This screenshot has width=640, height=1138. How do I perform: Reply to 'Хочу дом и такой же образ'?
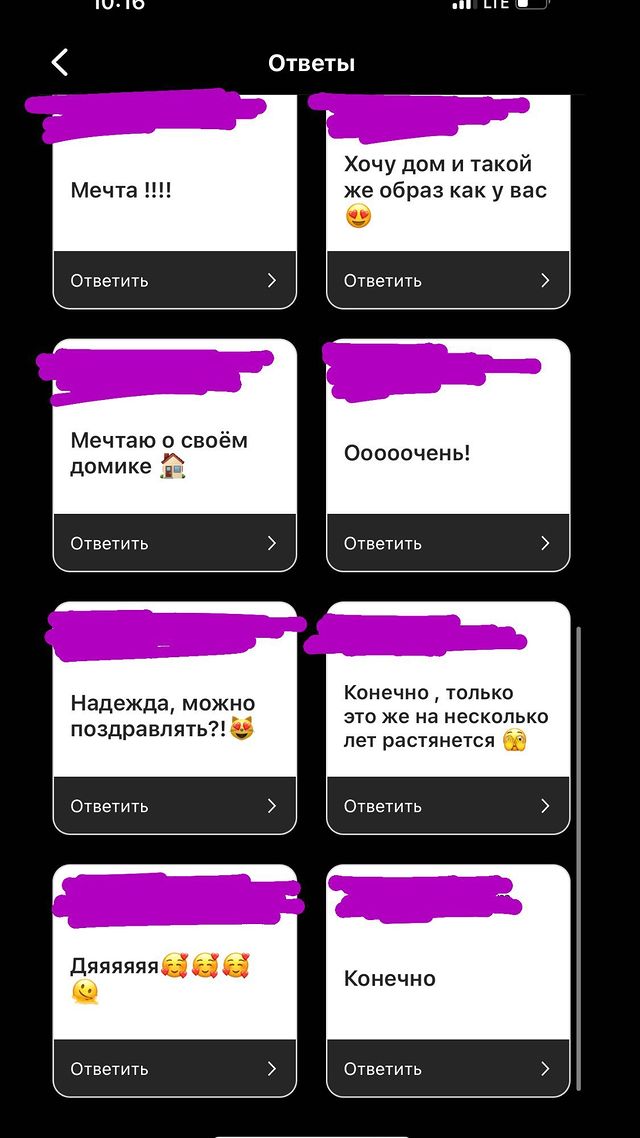tap(448, 280)
